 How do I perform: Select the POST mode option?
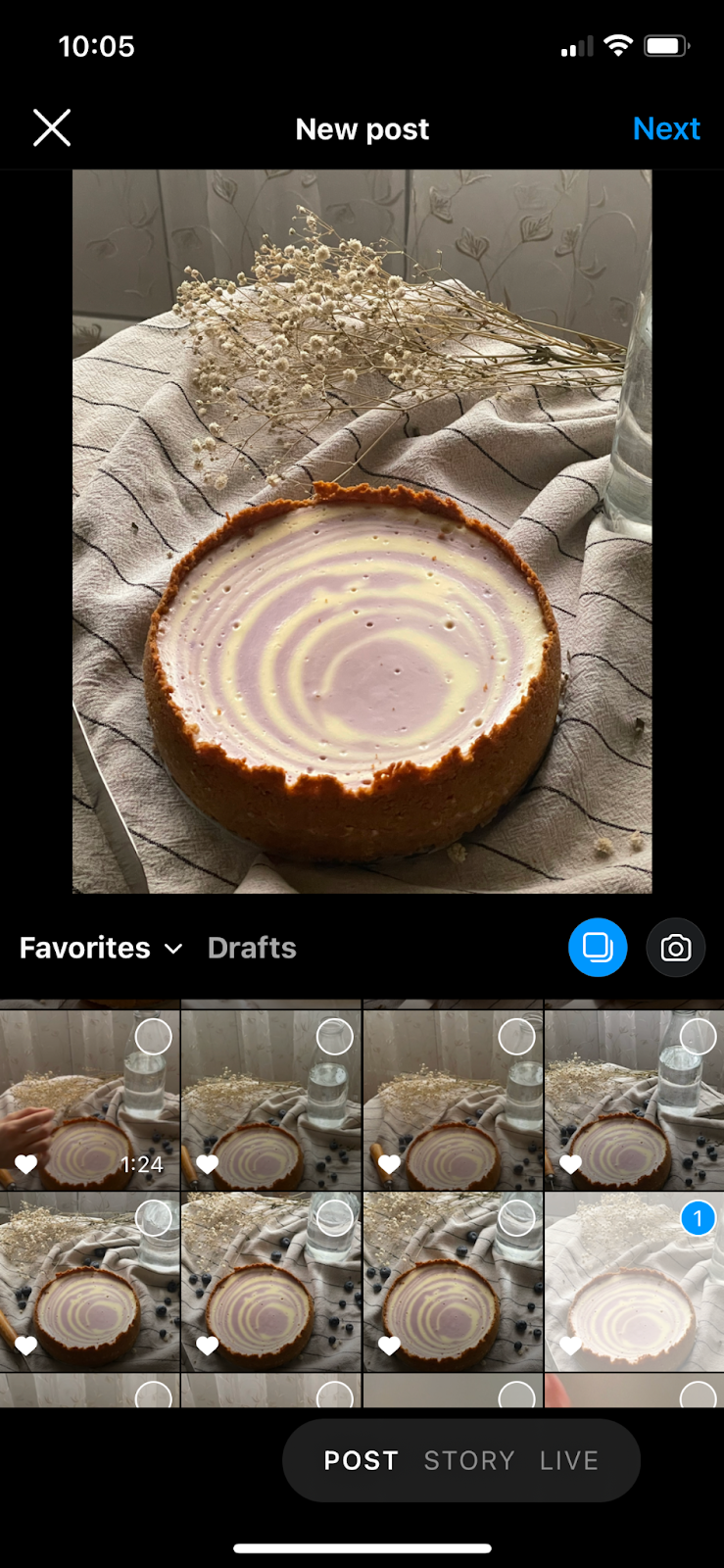[361, 1460]
